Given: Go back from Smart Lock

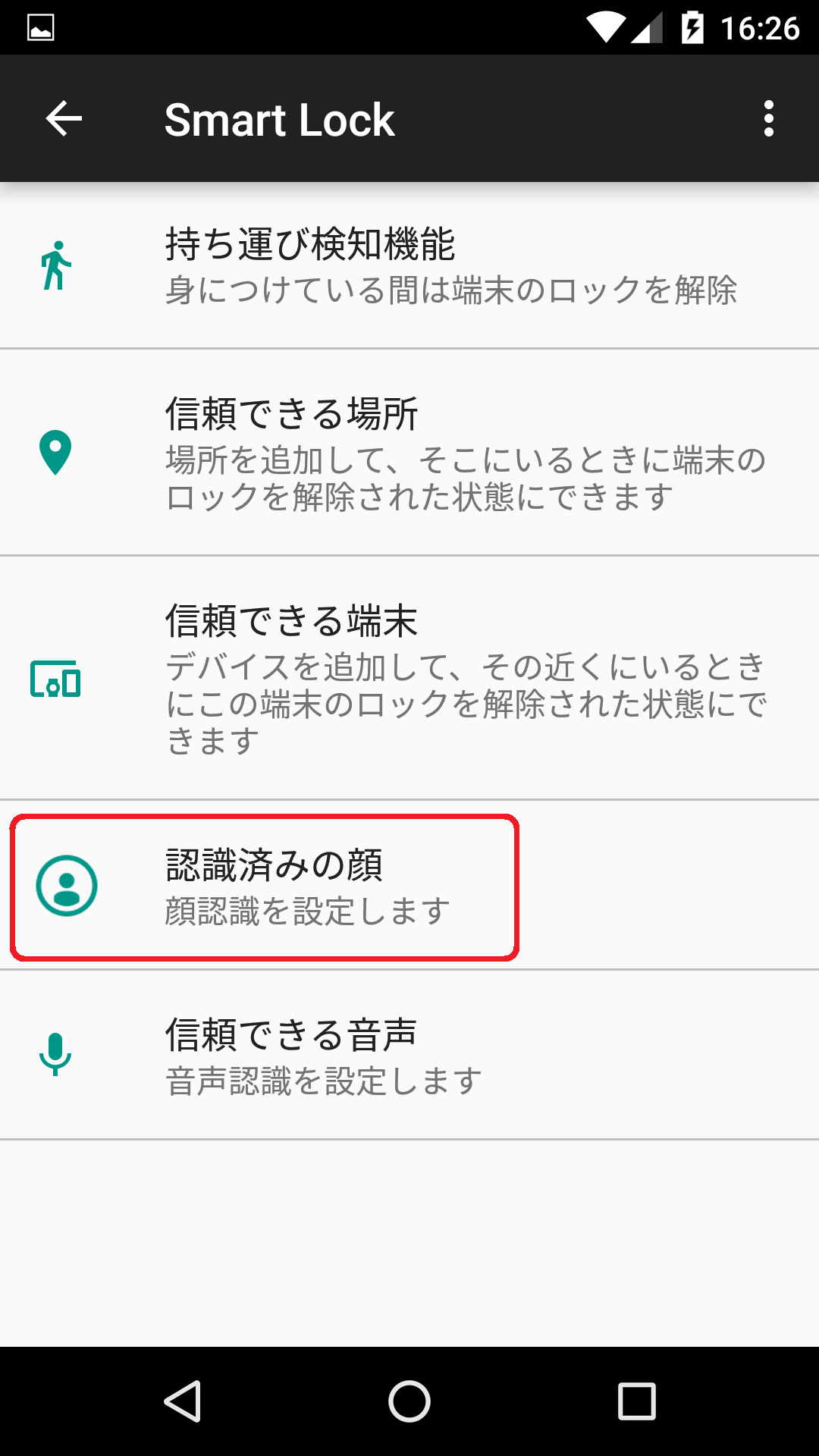Looking at the screenshot, I should [x=64, y=119].
